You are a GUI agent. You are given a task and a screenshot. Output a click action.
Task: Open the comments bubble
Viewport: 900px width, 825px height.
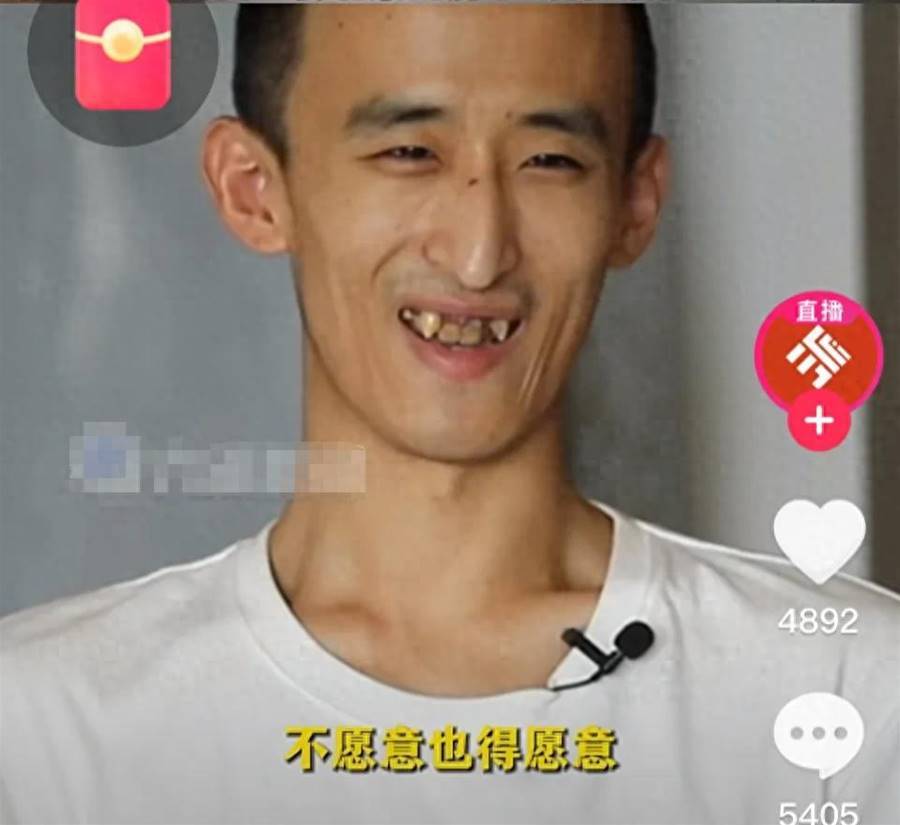[x=818, y=734]
